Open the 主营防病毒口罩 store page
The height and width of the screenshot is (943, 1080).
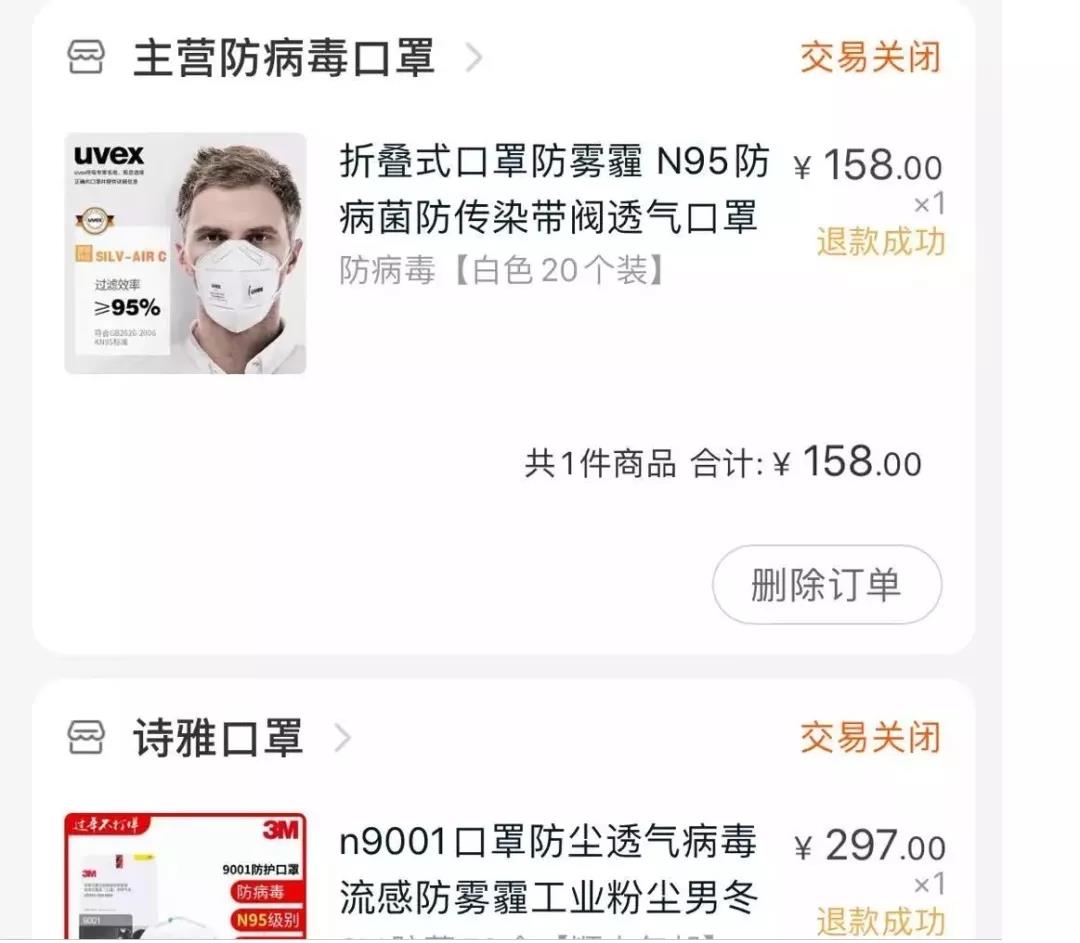(x=283, y=58)
